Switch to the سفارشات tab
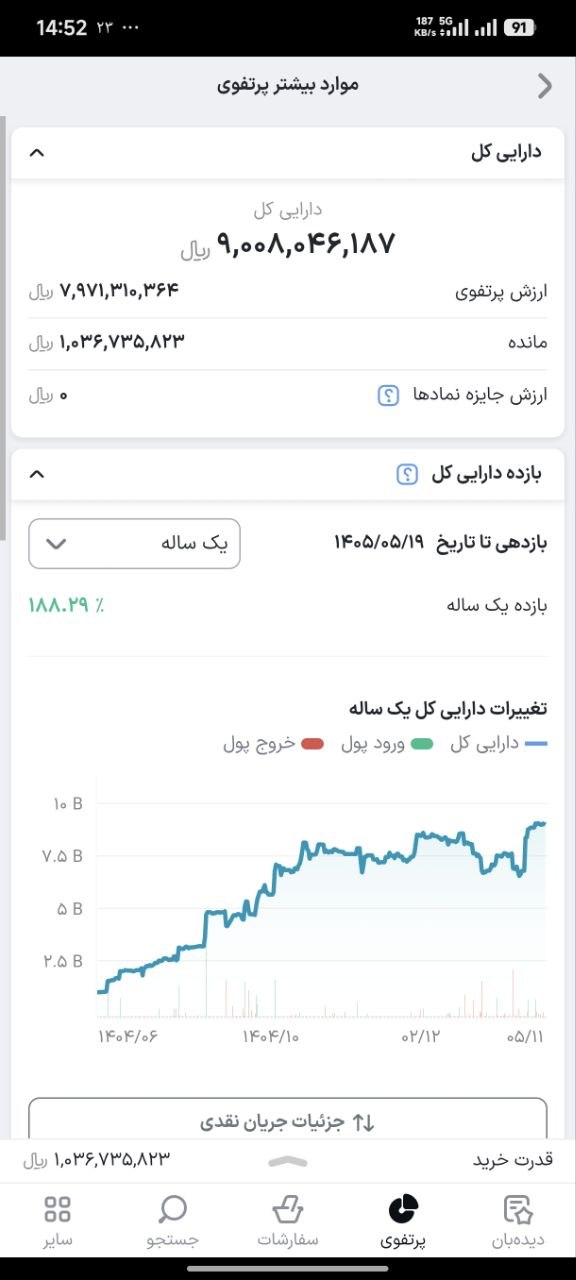This screenshot has height=1280, width=576. (x=288, y=1221)
